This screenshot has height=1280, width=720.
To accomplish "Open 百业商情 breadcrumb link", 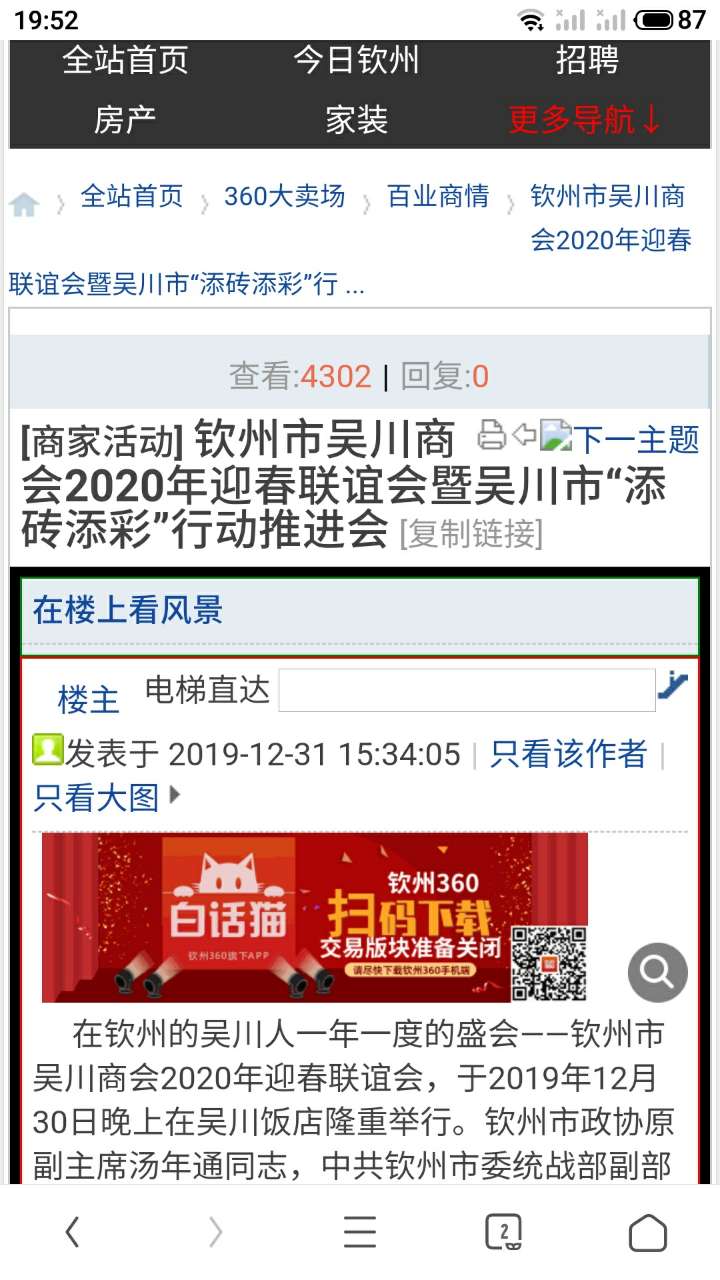I will [438, 196].
